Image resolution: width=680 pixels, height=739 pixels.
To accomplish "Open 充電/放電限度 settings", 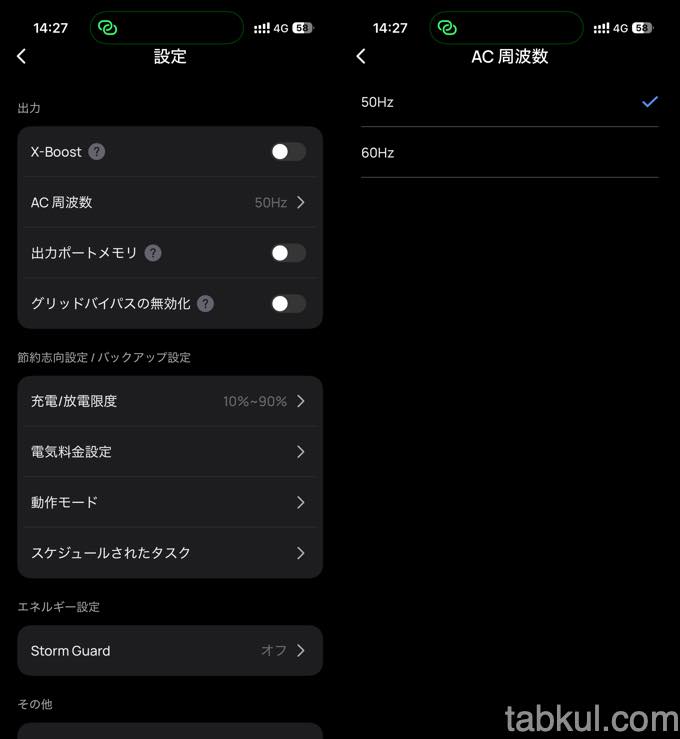I will click(170, 401).
